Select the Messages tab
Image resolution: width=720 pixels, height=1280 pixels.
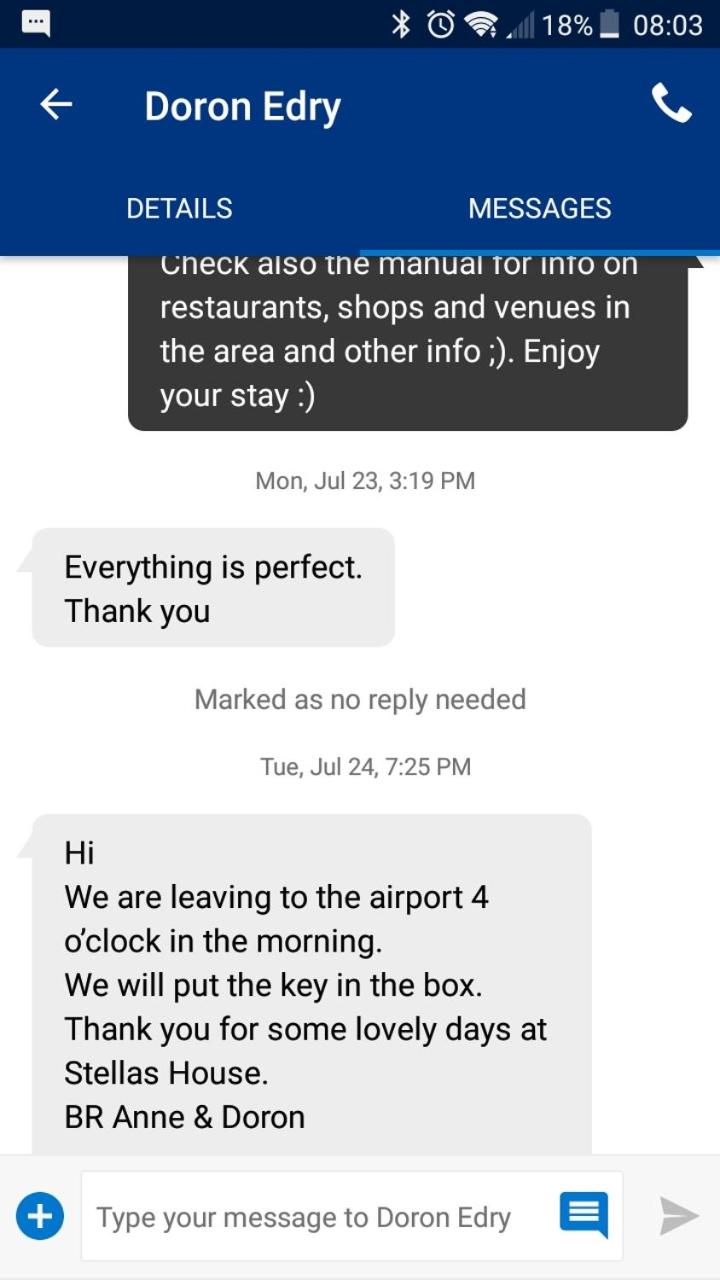(x=540, y=208)
